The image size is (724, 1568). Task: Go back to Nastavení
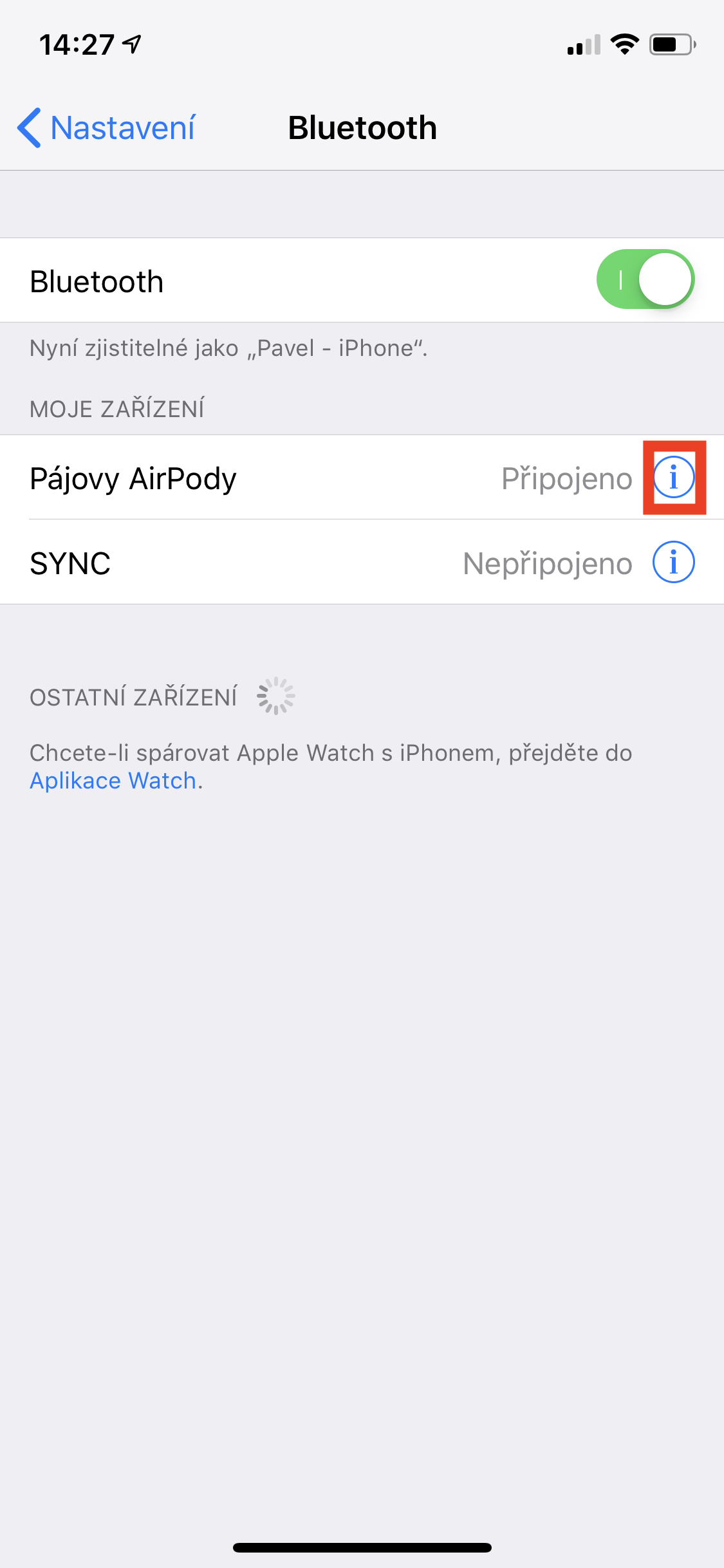(x=107, y=128)
